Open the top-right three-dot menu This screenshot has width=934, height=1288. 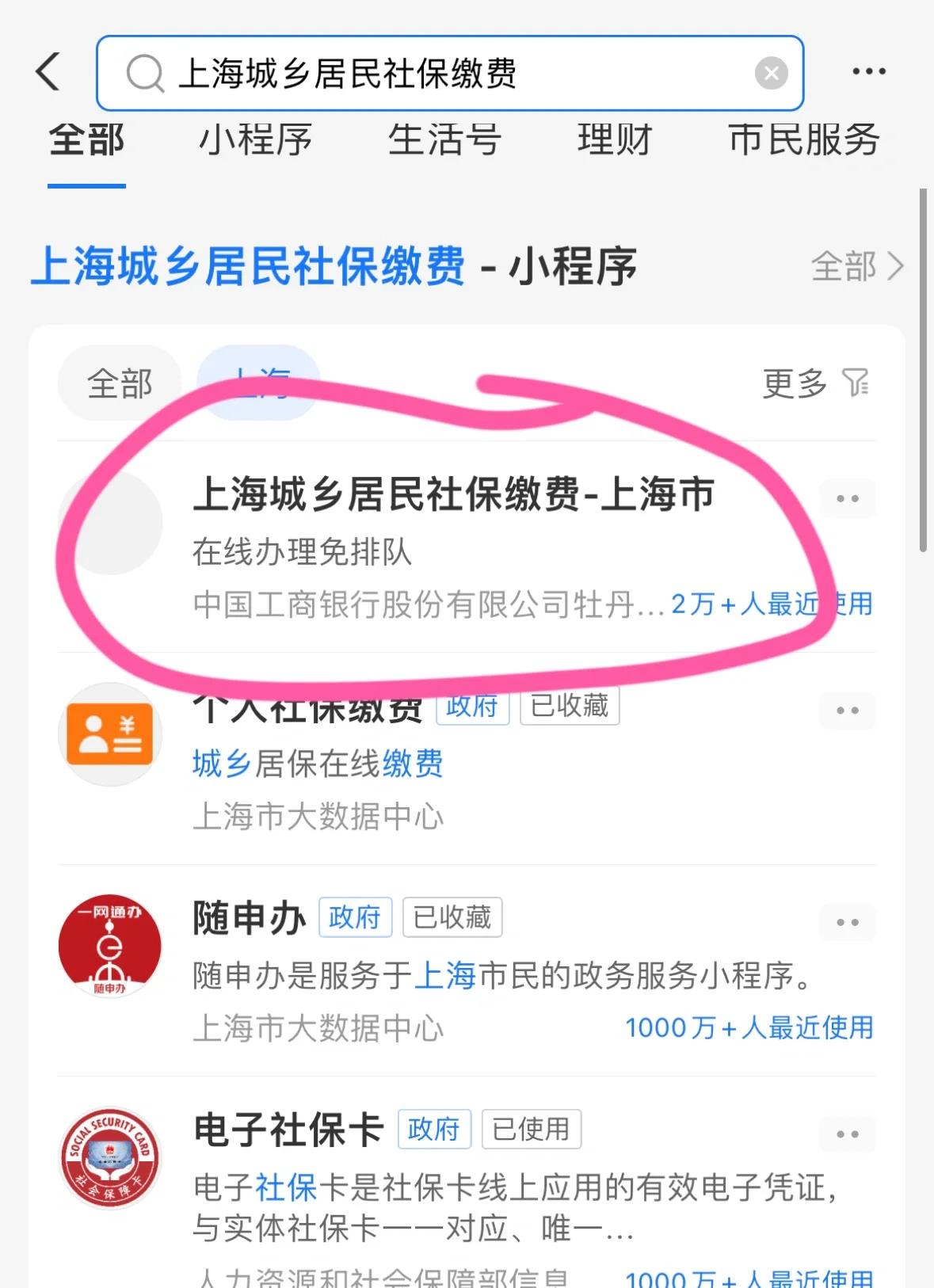click(x=868, y=70)
